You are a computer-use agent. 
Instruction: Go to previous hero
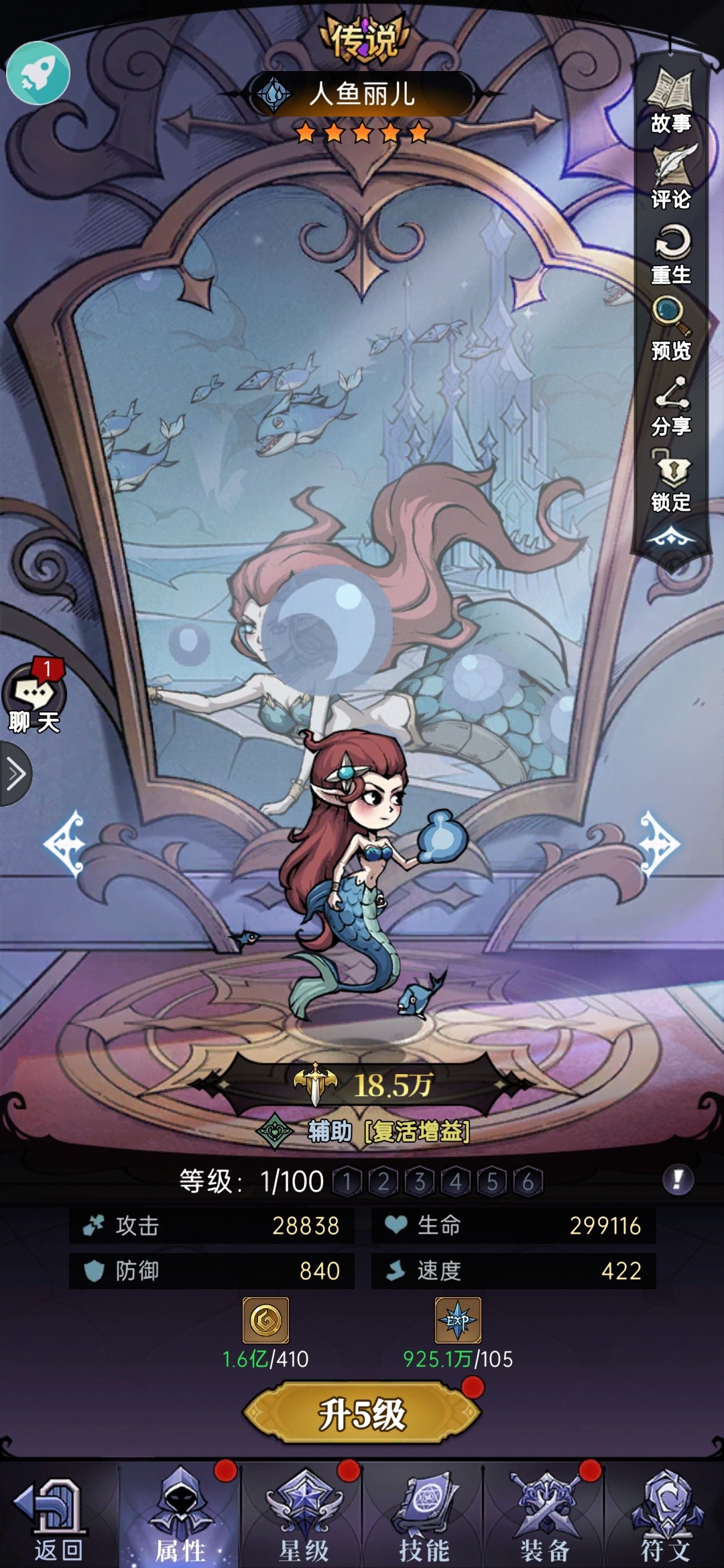[x=65, y=844]
